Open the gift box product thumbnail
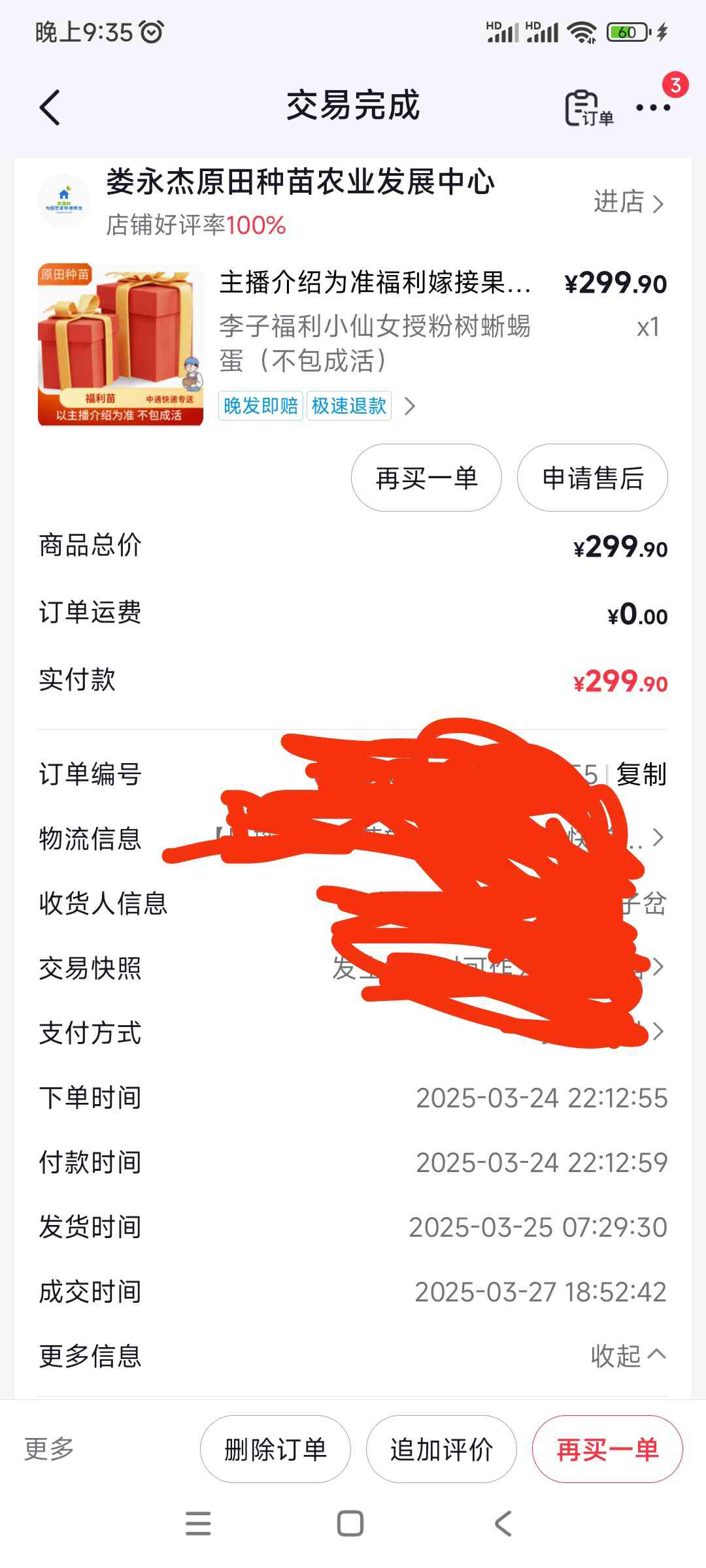The width and height of the screenshot is (706, 1568). (120, 345)
